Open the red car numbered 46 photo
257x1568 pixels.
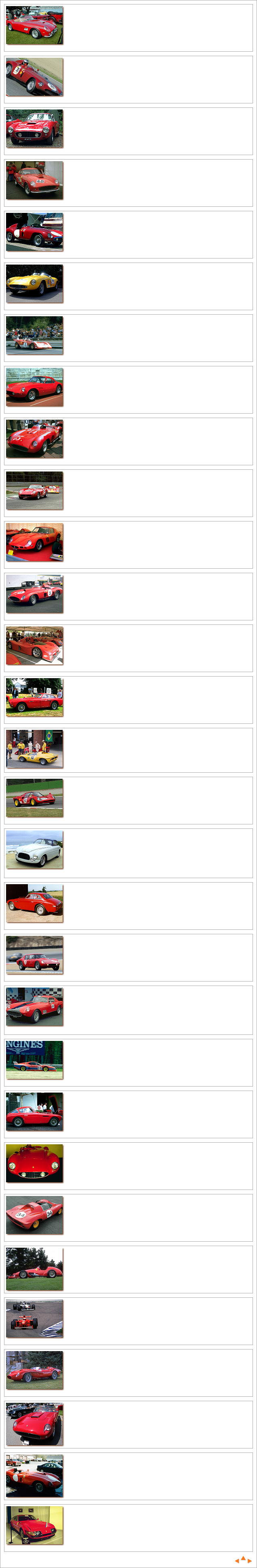[x=35, y=180]
